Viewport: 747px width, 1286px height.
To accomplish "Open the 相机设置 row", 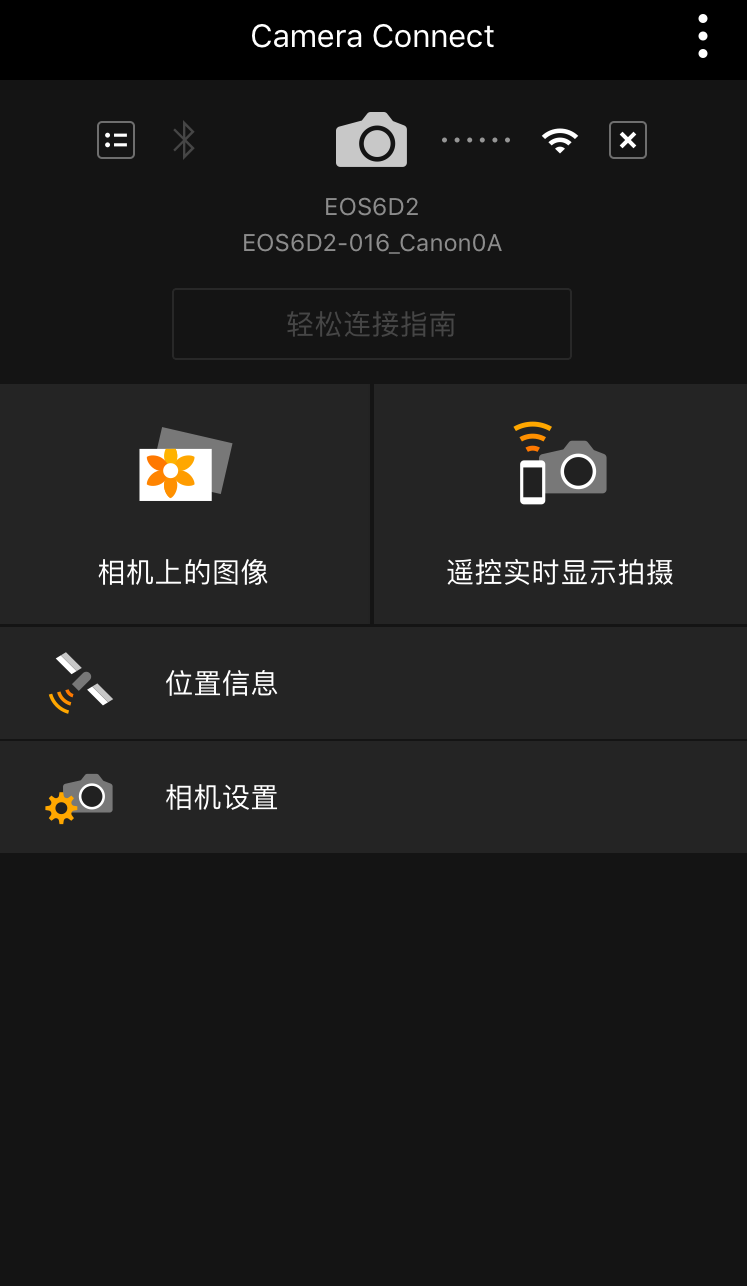I will [373, 797].
